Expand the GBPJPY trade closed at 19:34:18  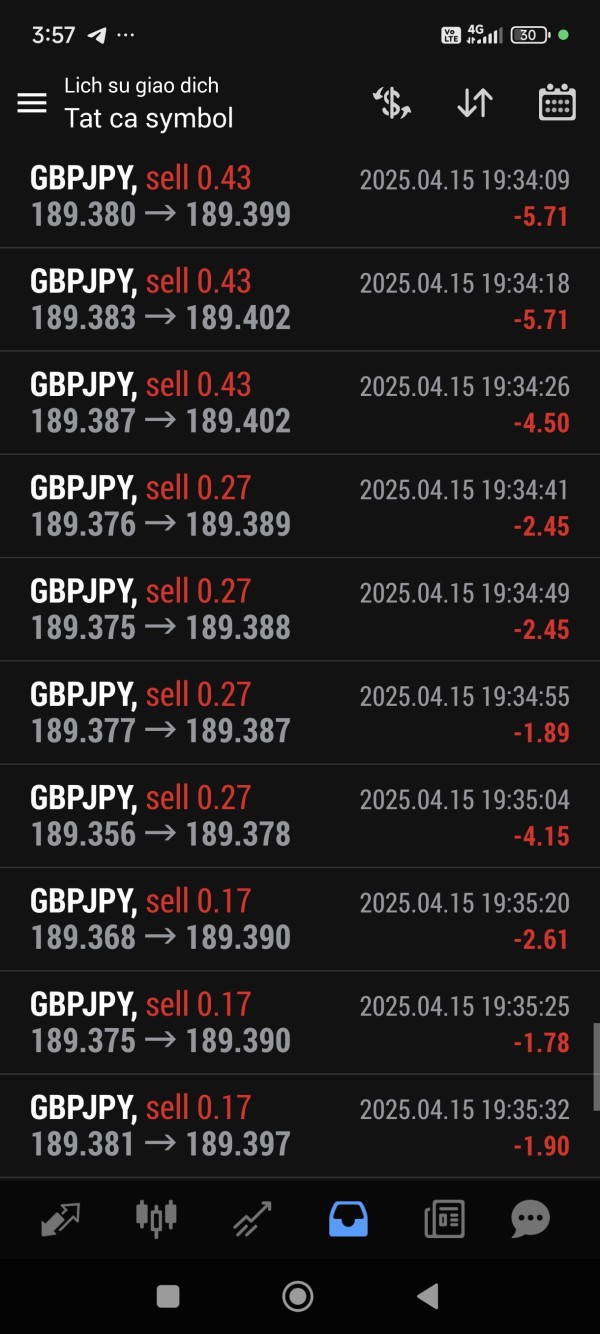300,300
